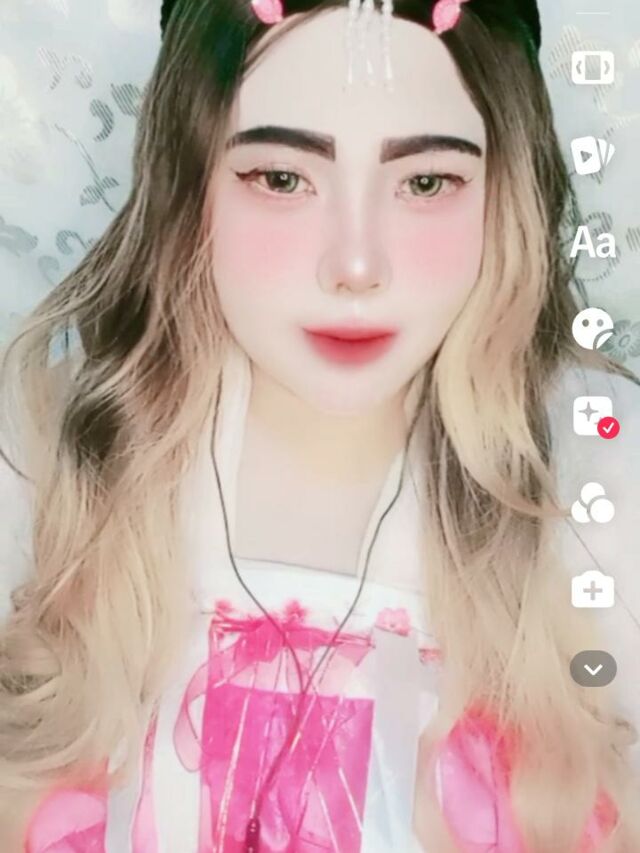Add a sticker with the face icon
Viewport: 640px width, 853px height.
point(593,329)
